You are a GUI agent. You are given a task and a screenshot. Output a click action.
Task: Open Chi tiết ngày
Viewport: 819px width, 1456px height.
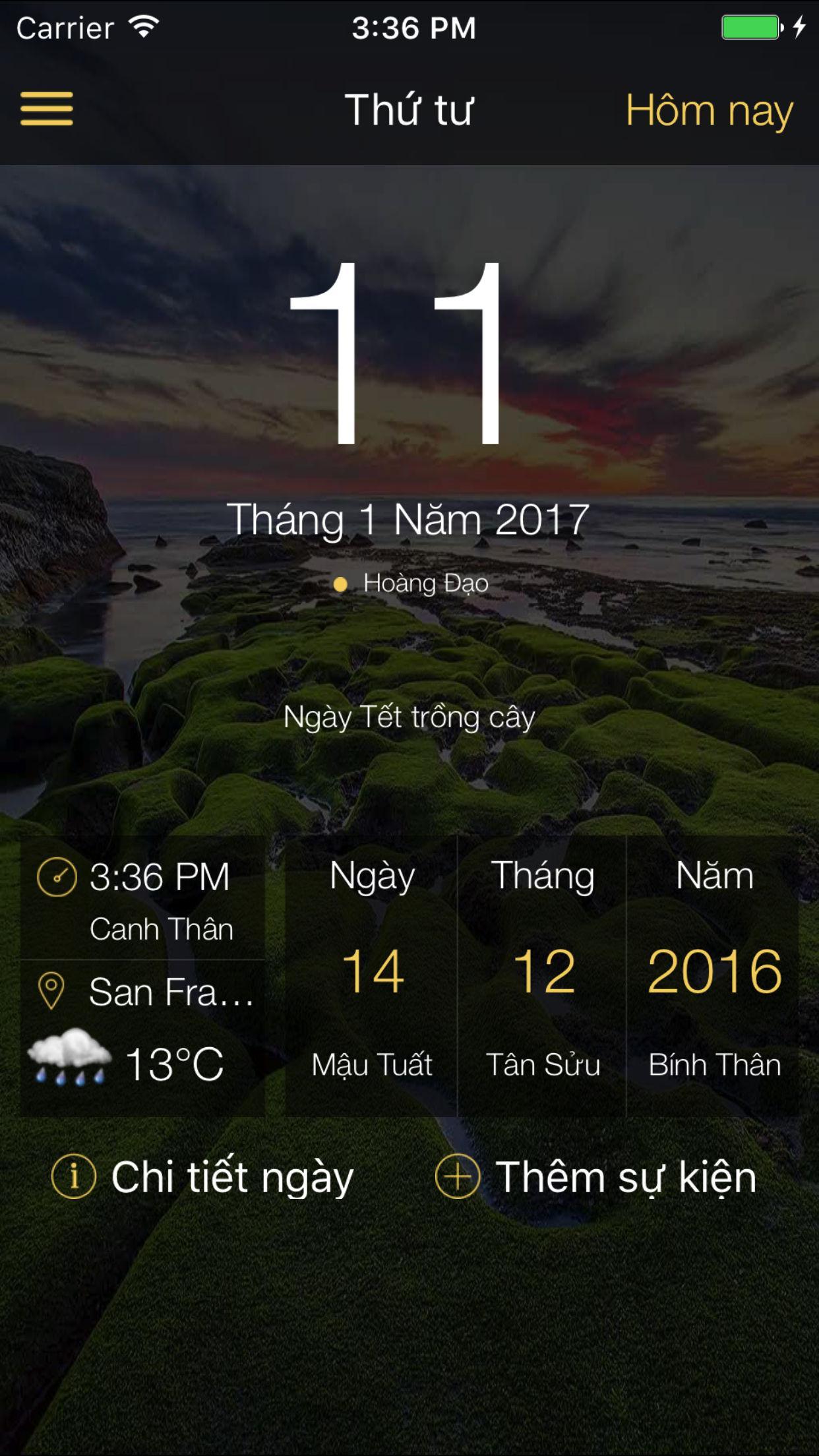click(x=231, y=1179)
